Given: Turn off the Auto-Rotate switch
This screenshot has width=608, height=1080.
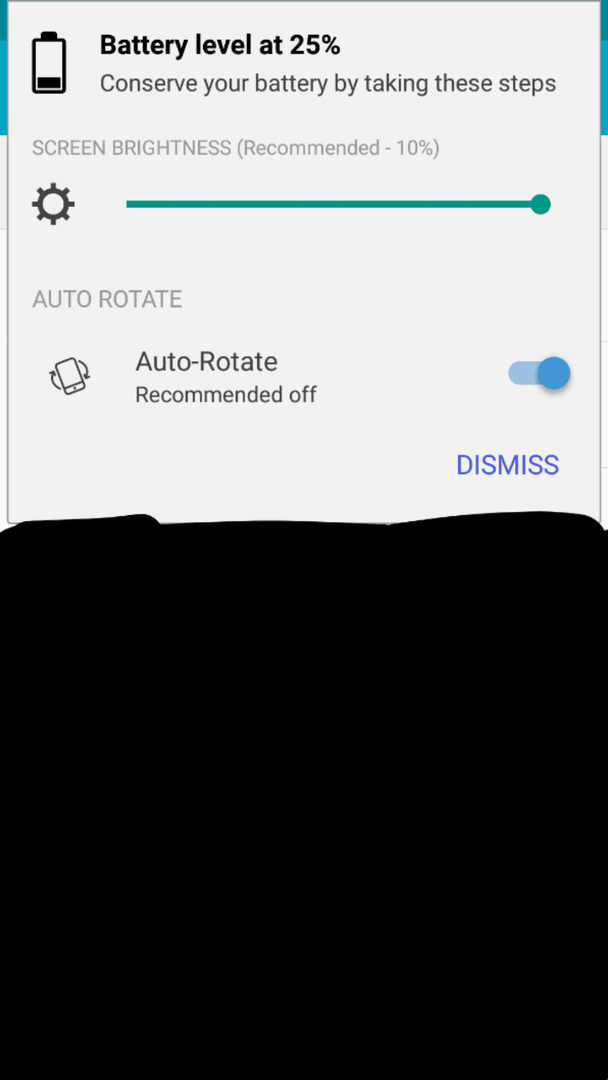Looking at the screenshot, I should click(539, 374).
